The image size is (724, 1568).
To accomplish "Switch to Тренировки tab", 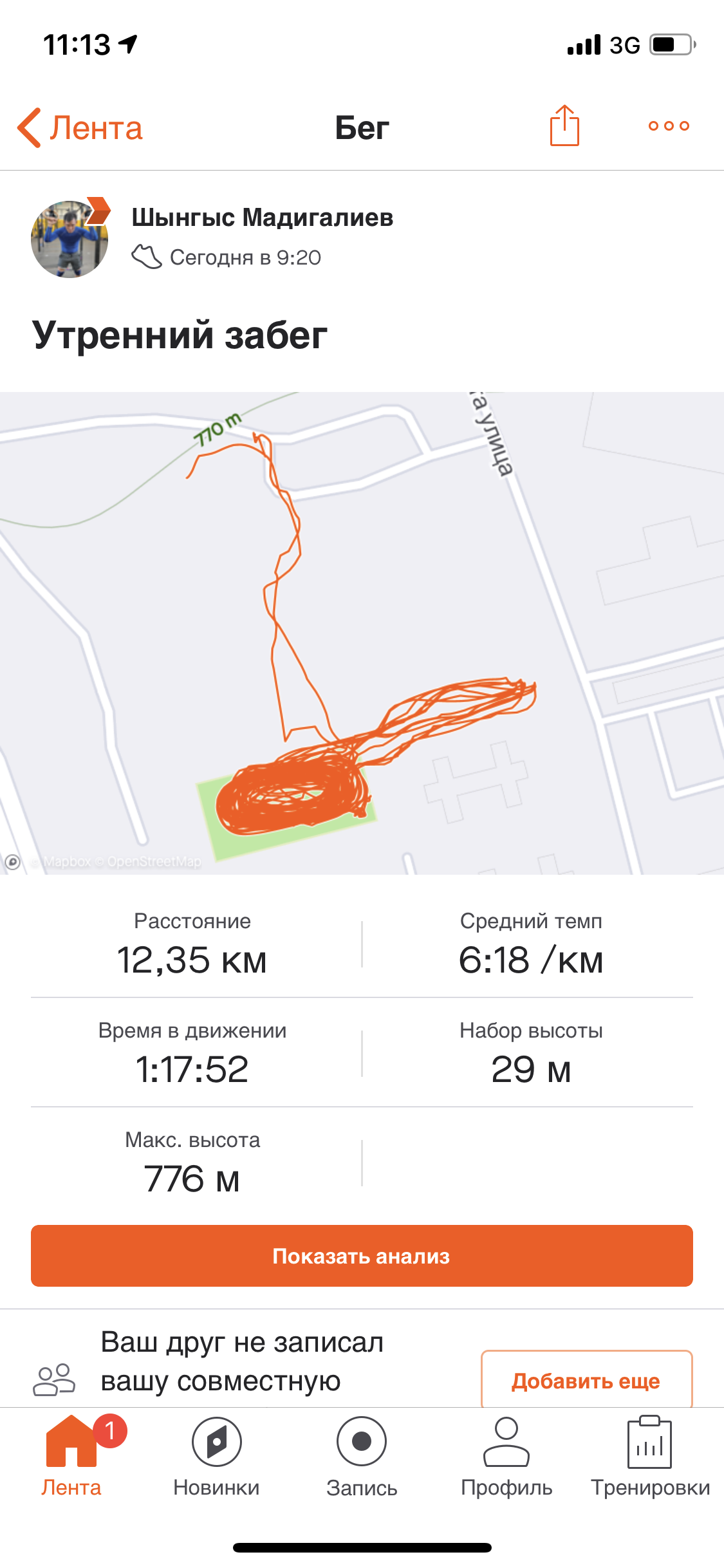I will tap(650, 1457).
